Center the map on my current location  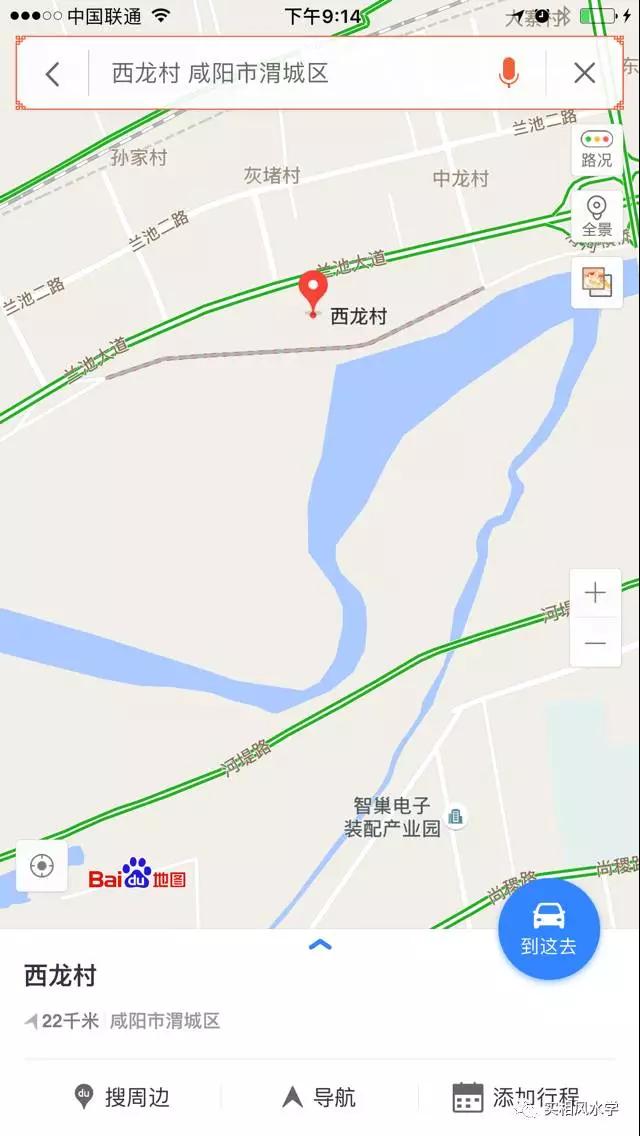point(42,865)
